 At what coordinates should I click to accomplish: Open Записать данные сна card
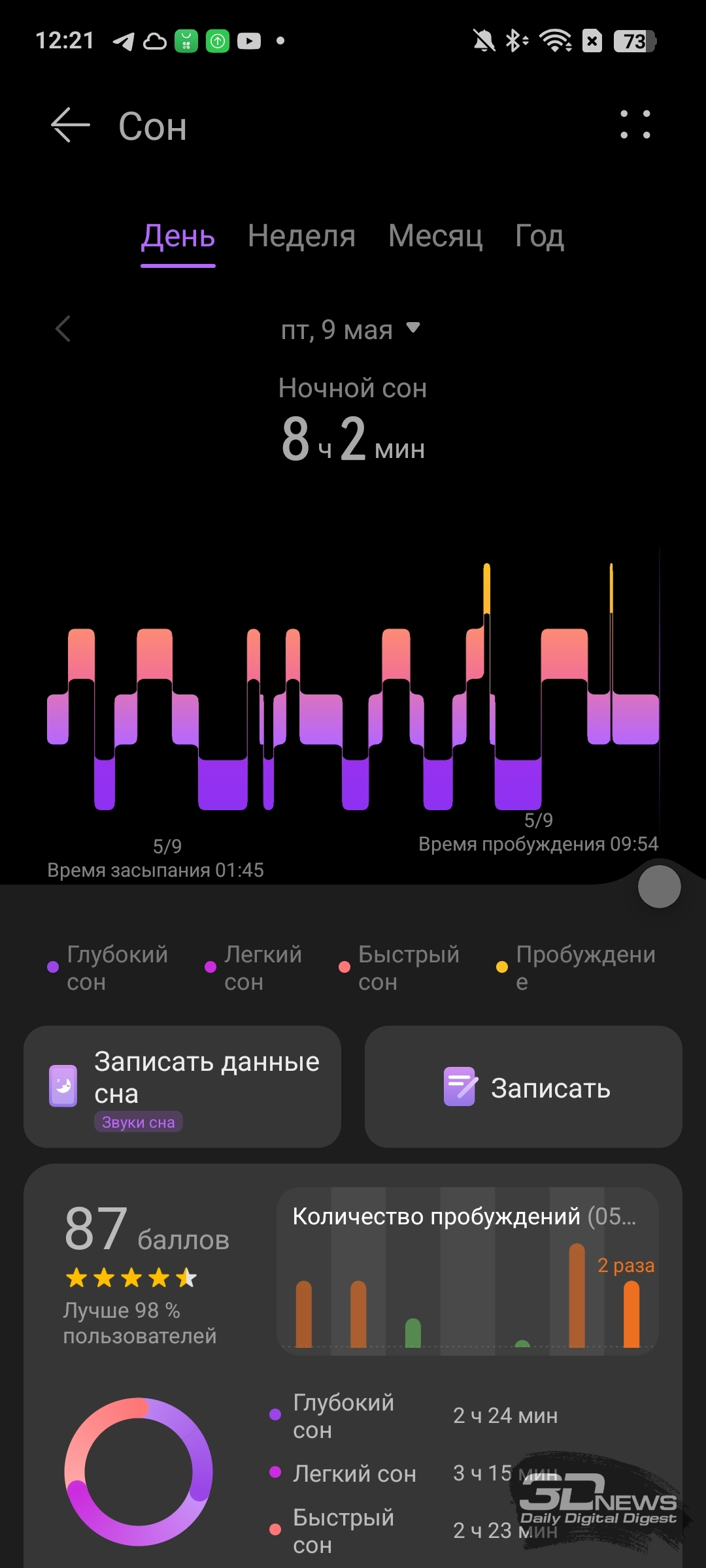(x=182, y=1086)
